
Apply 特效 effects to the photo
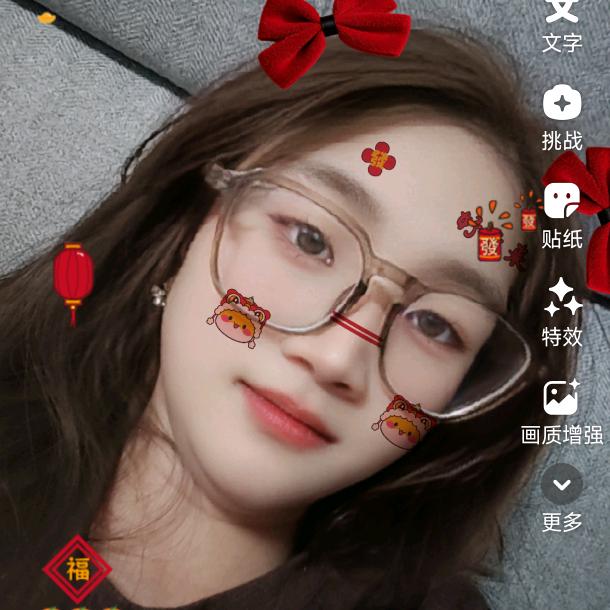coord(562,311)
